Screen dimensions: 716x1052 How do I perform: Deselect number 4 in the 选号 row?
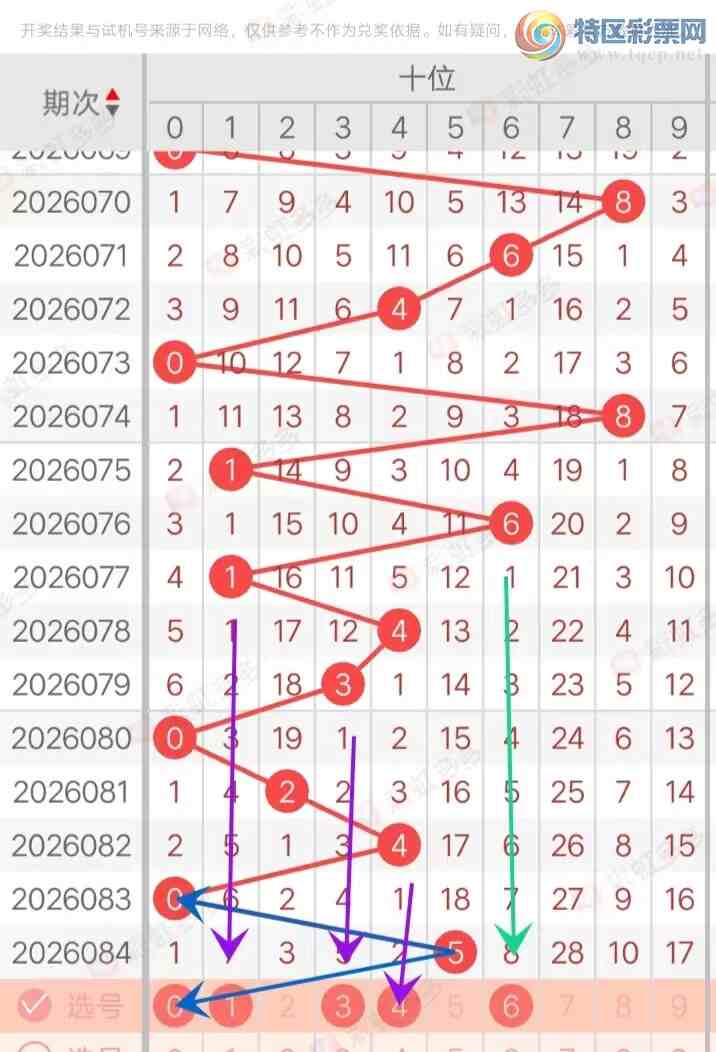point(399,1005)
